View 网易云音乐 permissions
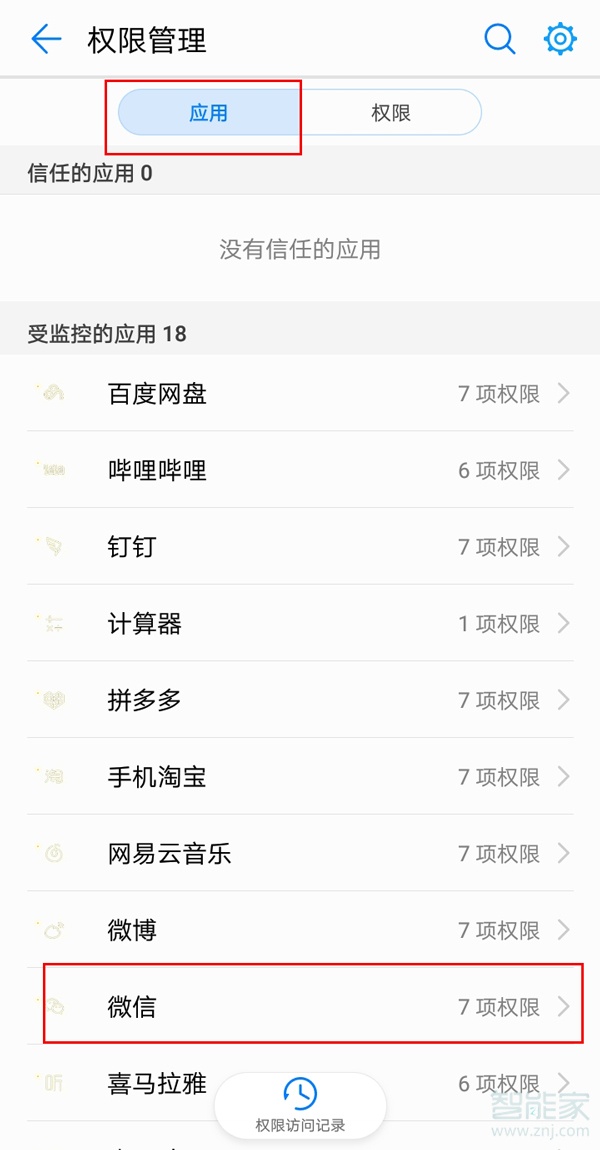 300,854
